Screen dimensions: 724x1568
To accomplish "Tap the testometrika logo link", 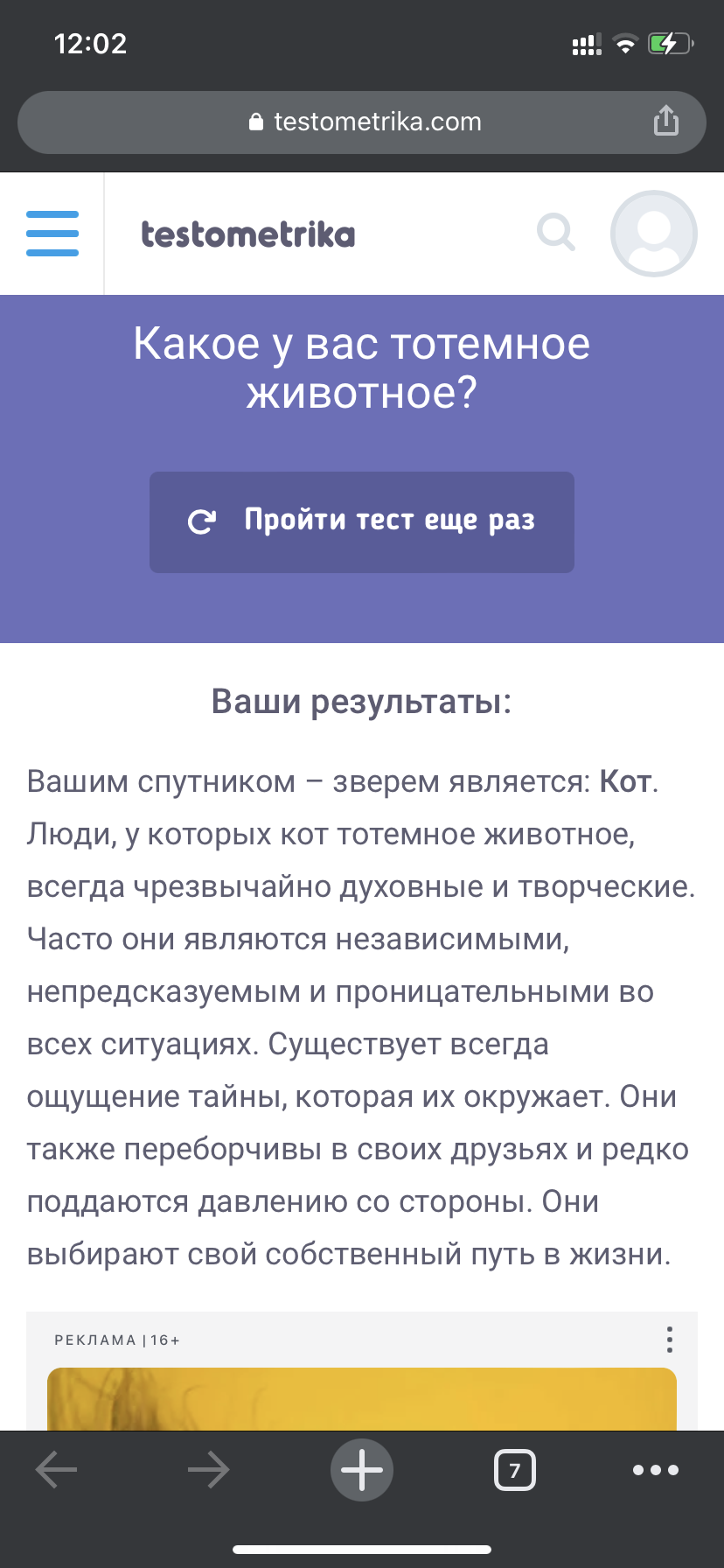I will (x=248, y=234).
